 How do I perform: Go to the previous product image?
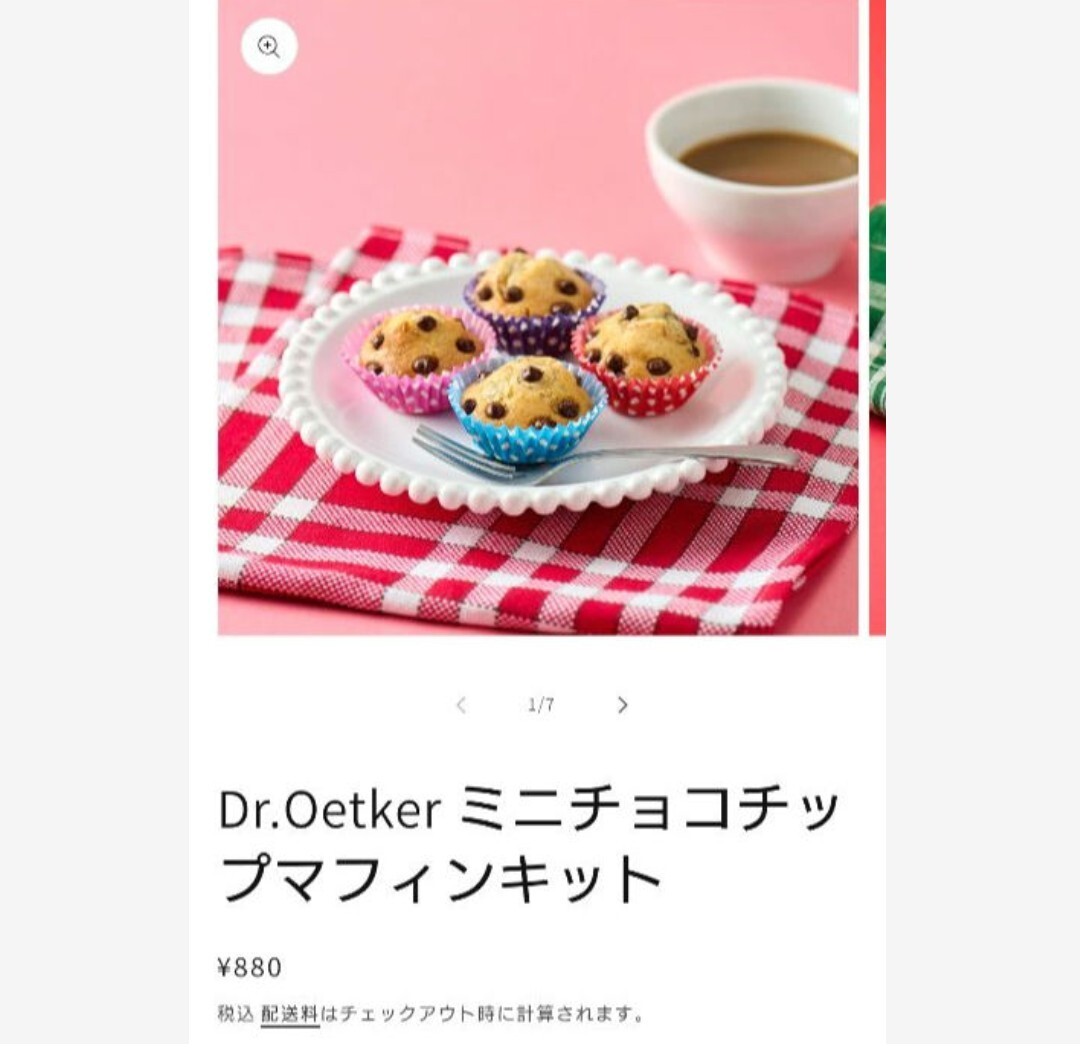pyautogui.click(x=461, y=705)
